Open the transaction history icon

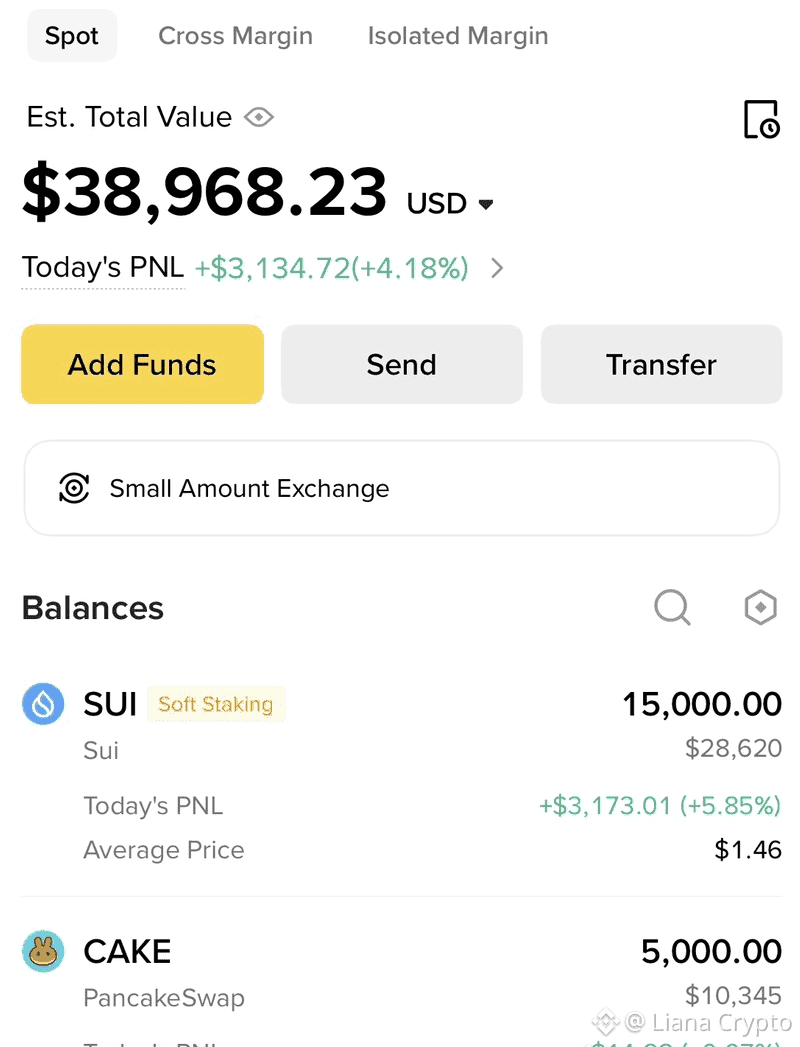tap(761, 119)
